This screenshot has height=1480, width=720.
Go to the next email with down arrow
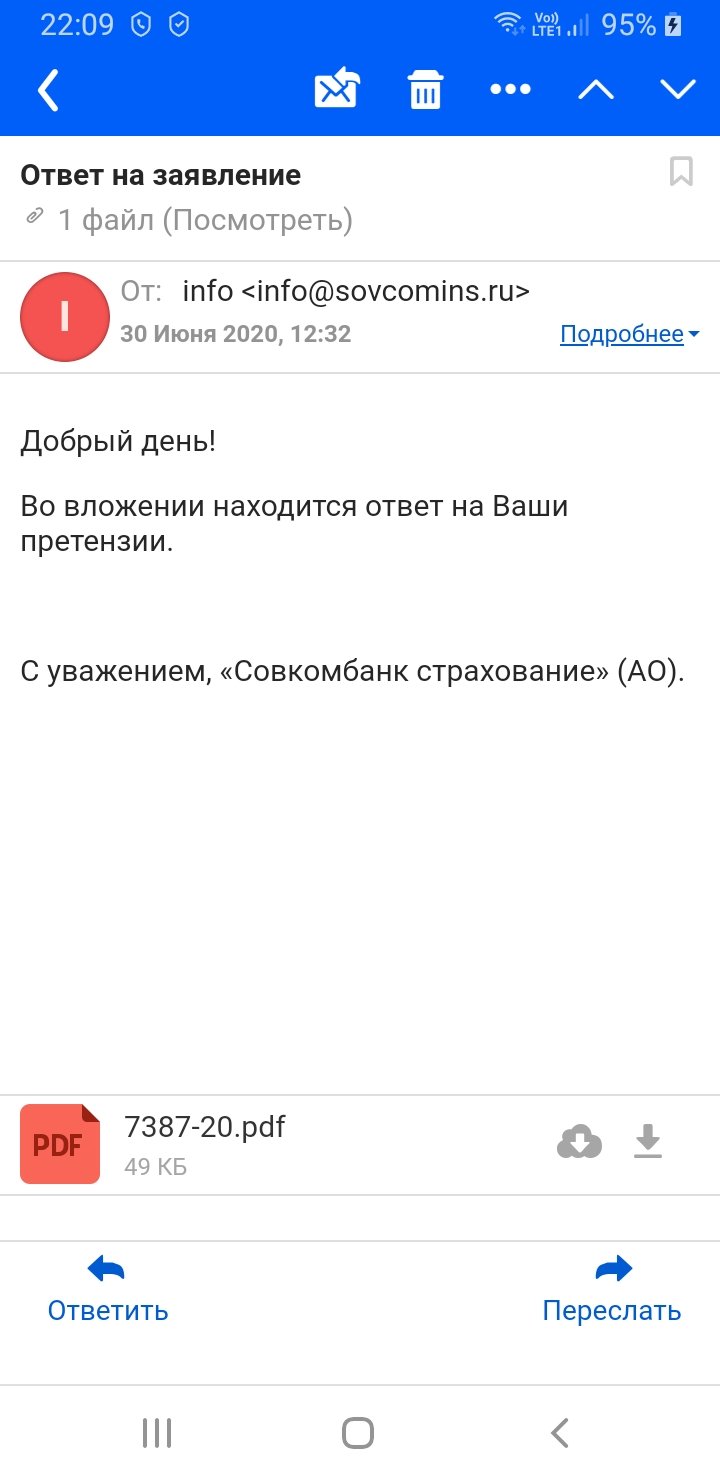click(678, 90)
